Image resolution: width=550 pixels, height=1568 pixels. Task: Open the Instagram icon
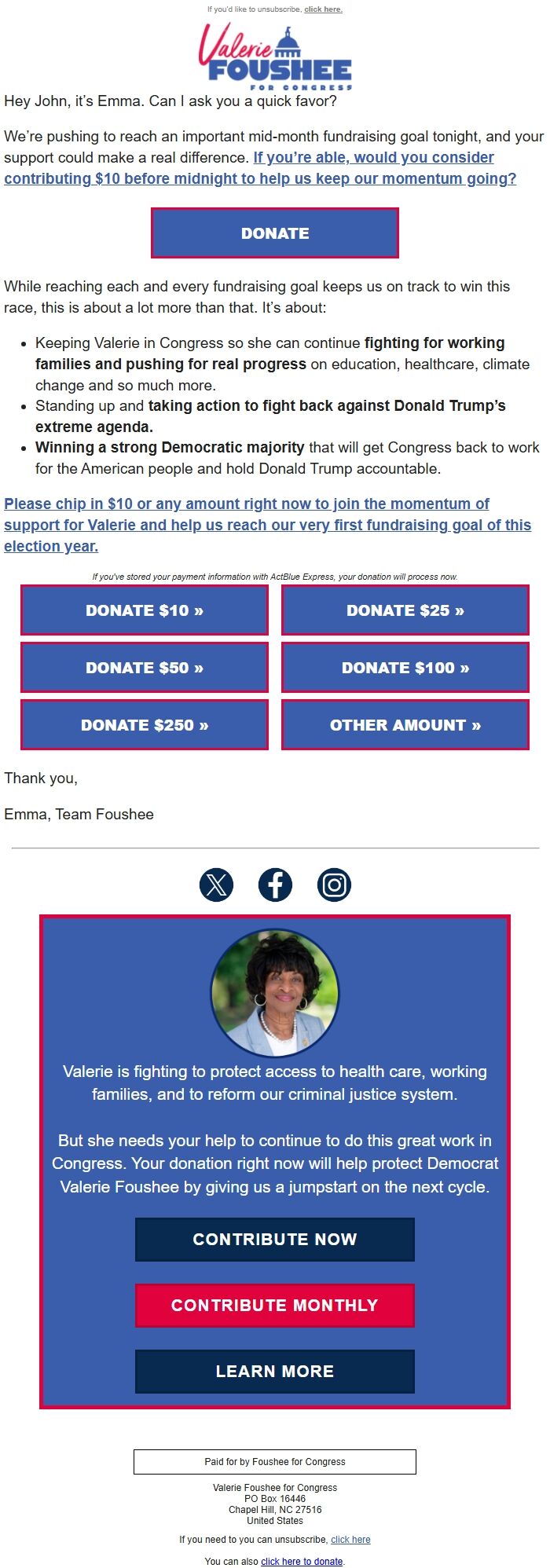click(334, 885)
